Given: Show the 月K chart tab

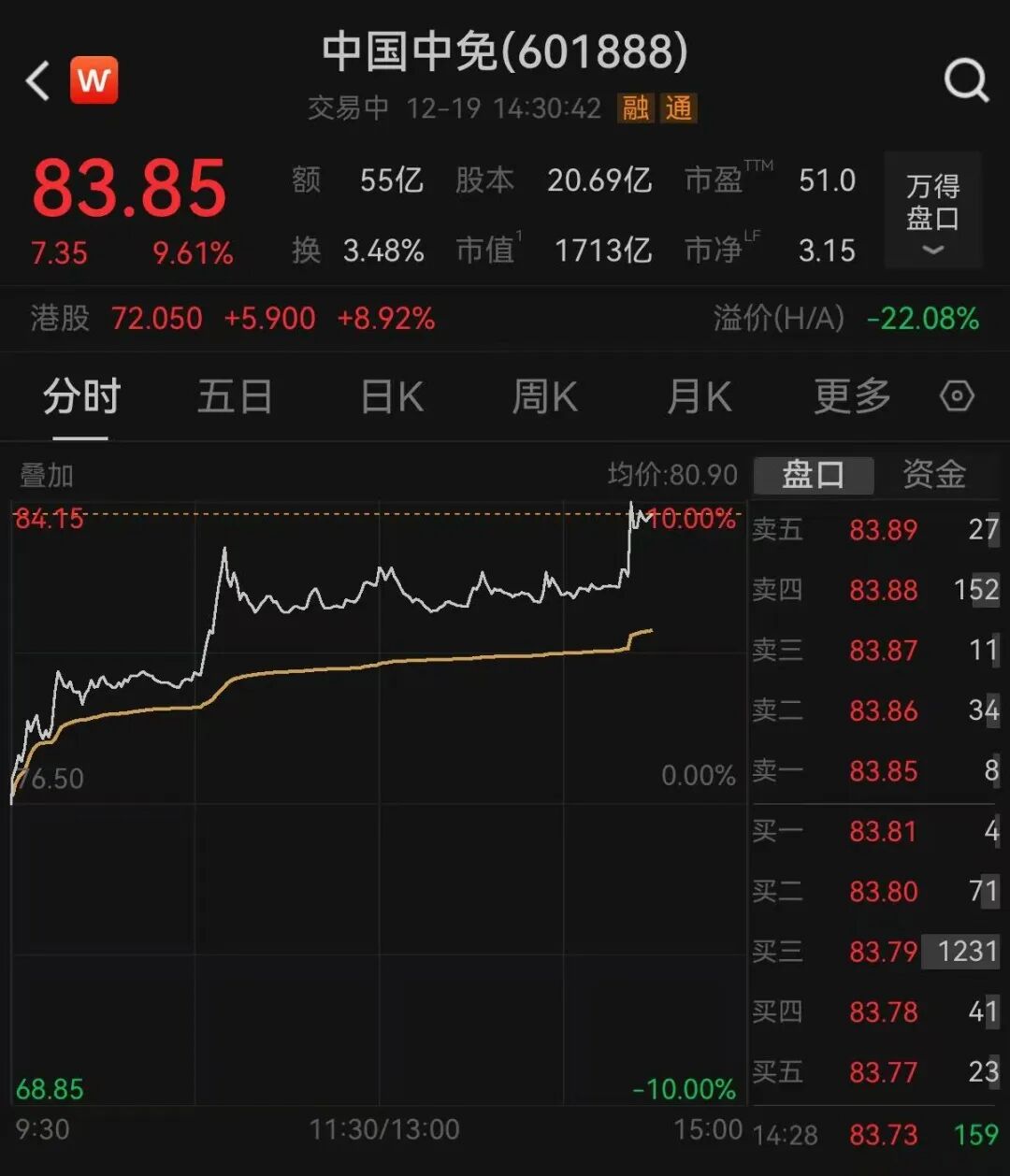Looking at the screenshot, I should coord(699,397).
